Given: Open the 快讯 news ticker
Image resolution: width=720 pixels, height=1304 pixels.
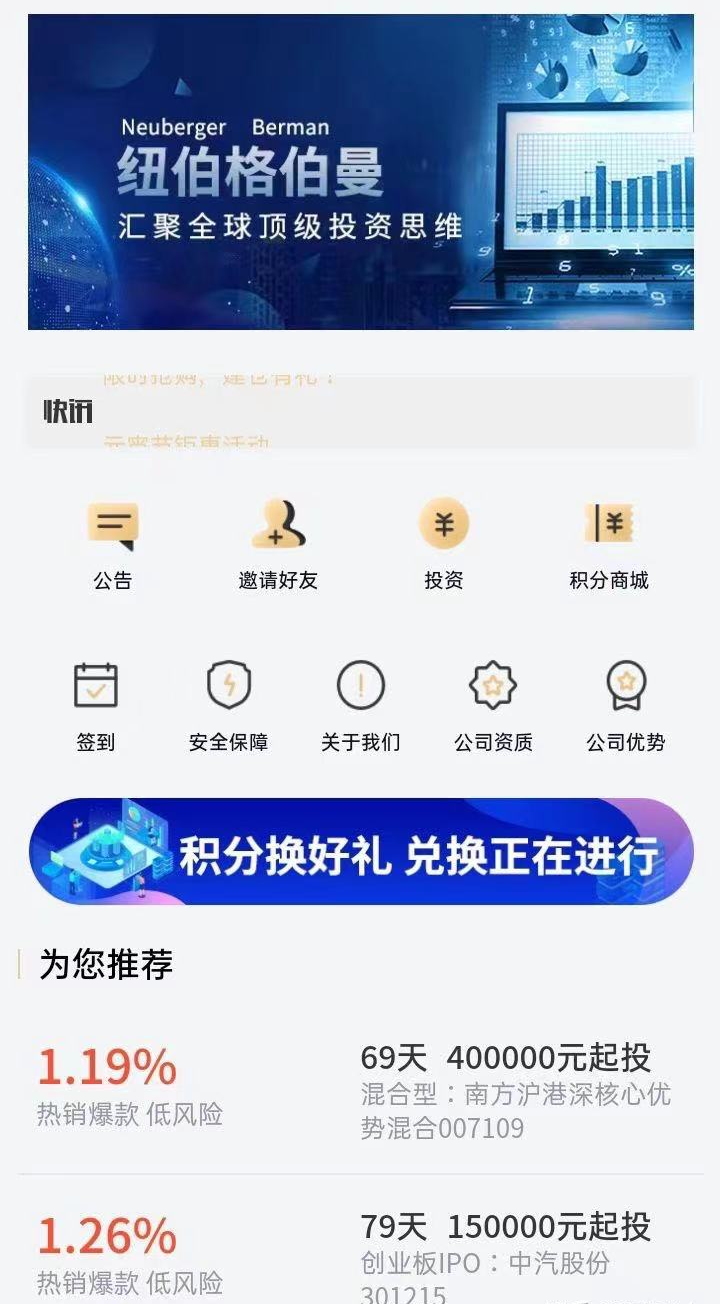Looking at the screenshot, I should 360,412.
